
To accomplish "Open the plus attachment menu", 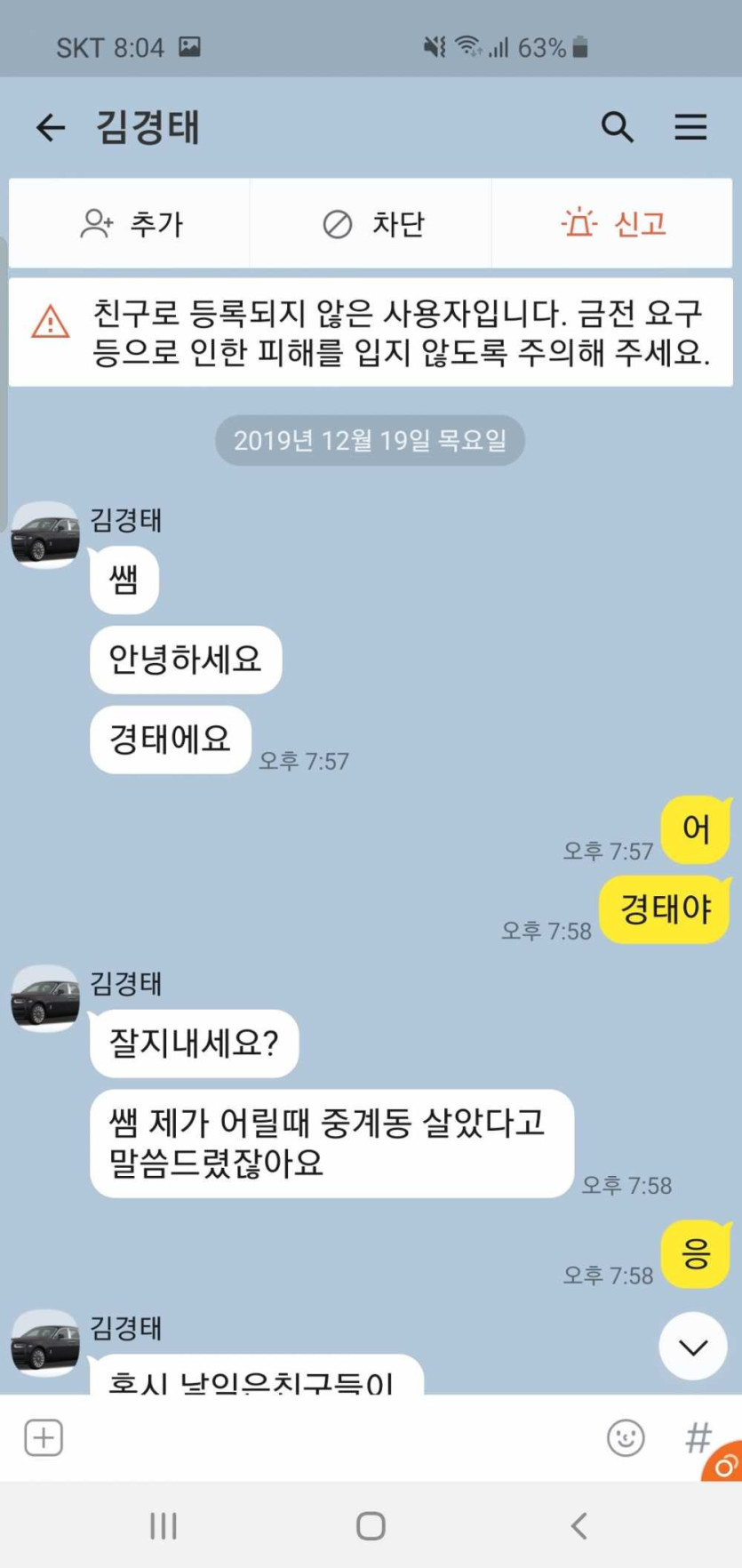I will coord(44,1437).
